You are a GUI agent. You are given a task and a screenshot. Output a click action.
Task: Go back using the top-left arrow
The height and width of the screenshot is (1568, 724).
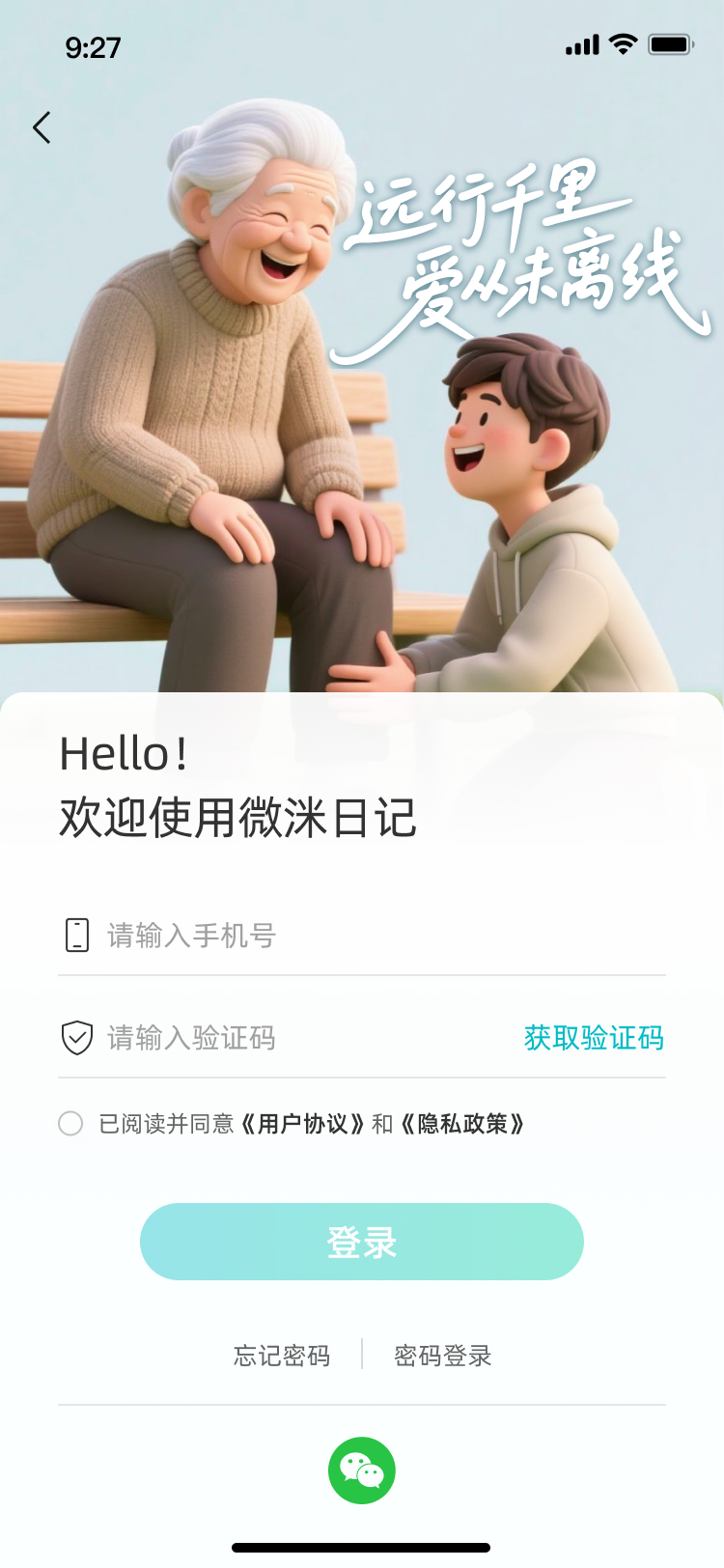42,127
